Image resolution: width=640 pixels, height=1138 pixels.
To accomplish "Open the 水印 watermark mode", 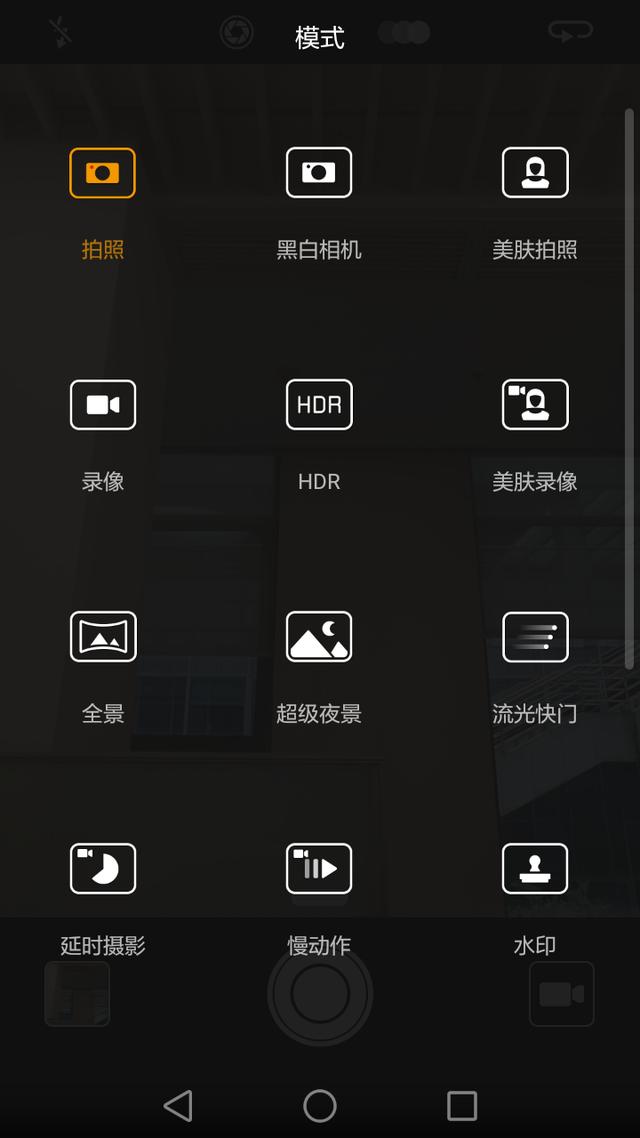I will click(535, 869).
